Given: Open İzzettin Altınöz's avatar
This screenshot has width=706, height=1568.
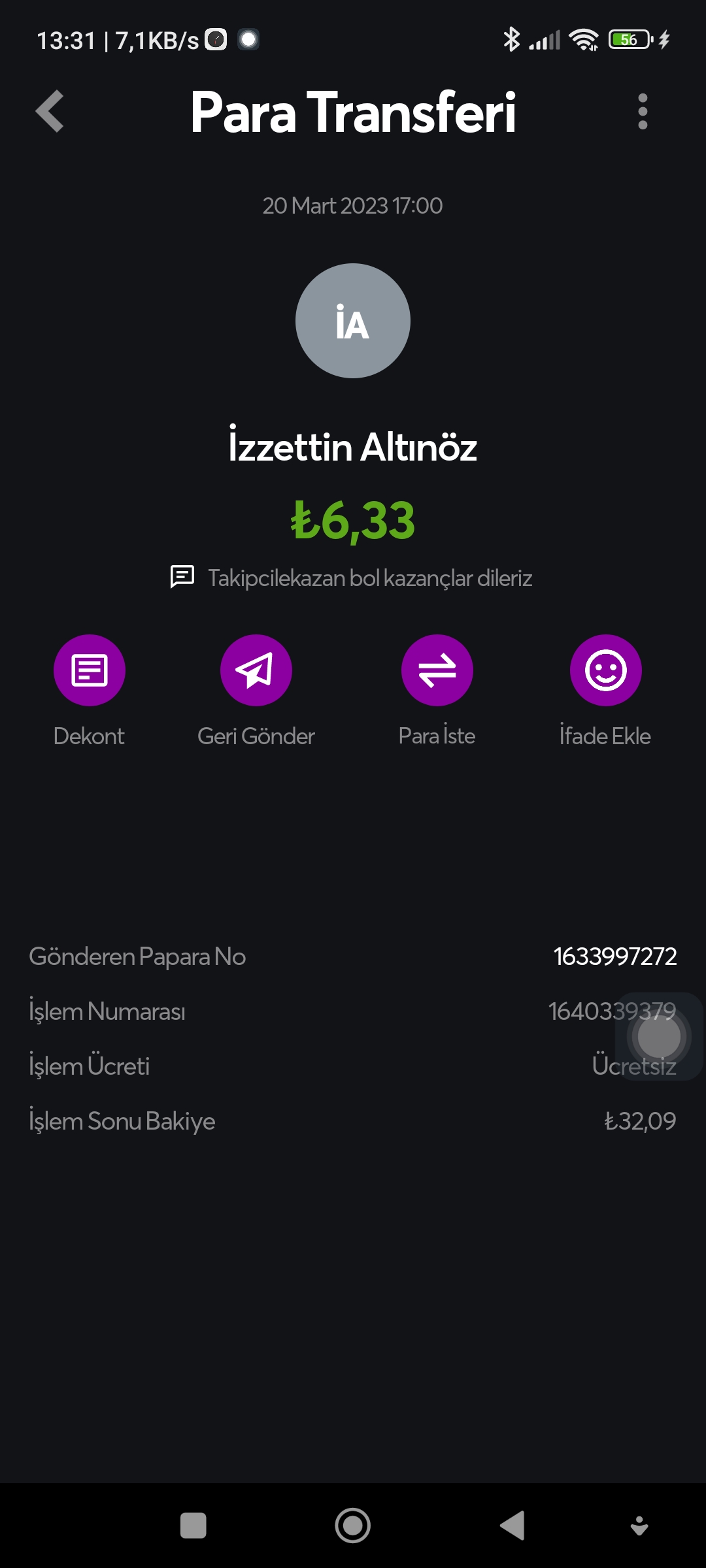Looking at the screenshot, I should tap(353, 321).
